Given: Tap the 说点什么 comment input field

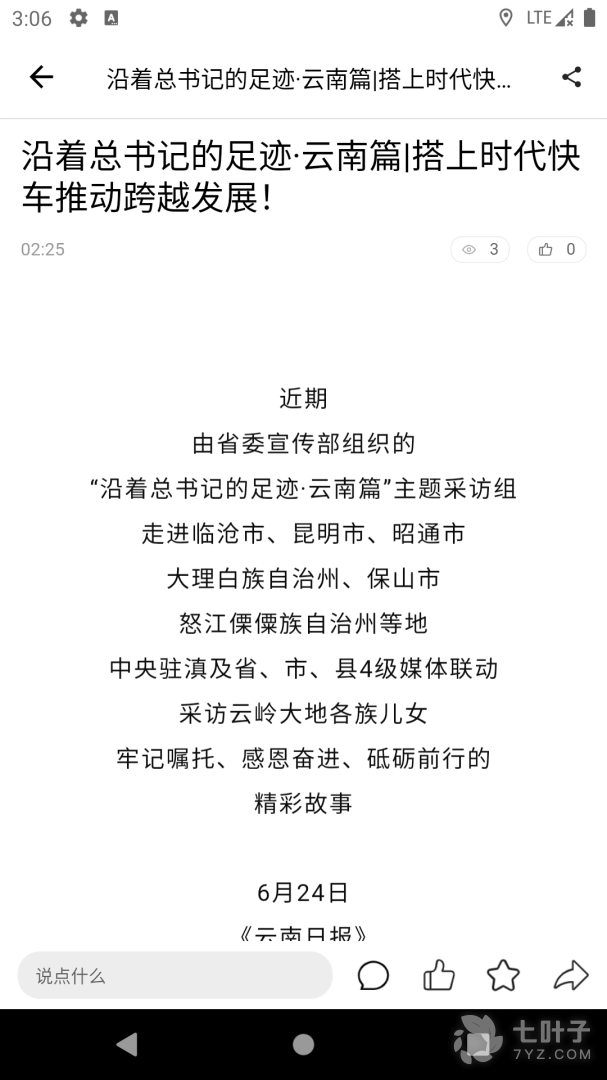Looking at the screenshot, I should pyautogui.click(x=175, y=975).
